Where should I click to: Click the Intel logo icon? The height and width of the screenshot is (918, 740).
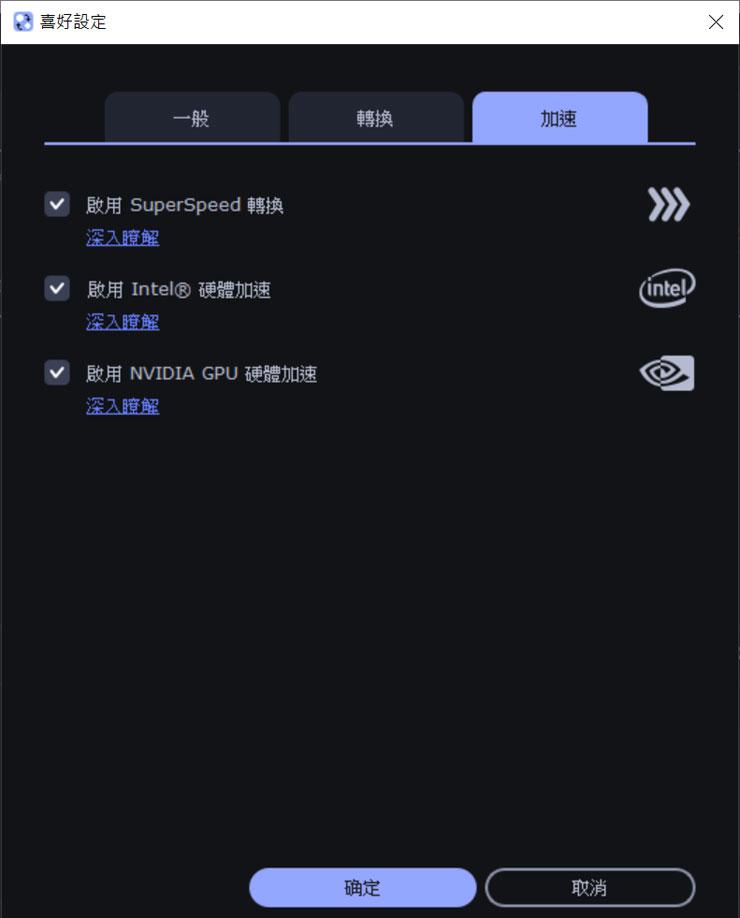666,288
